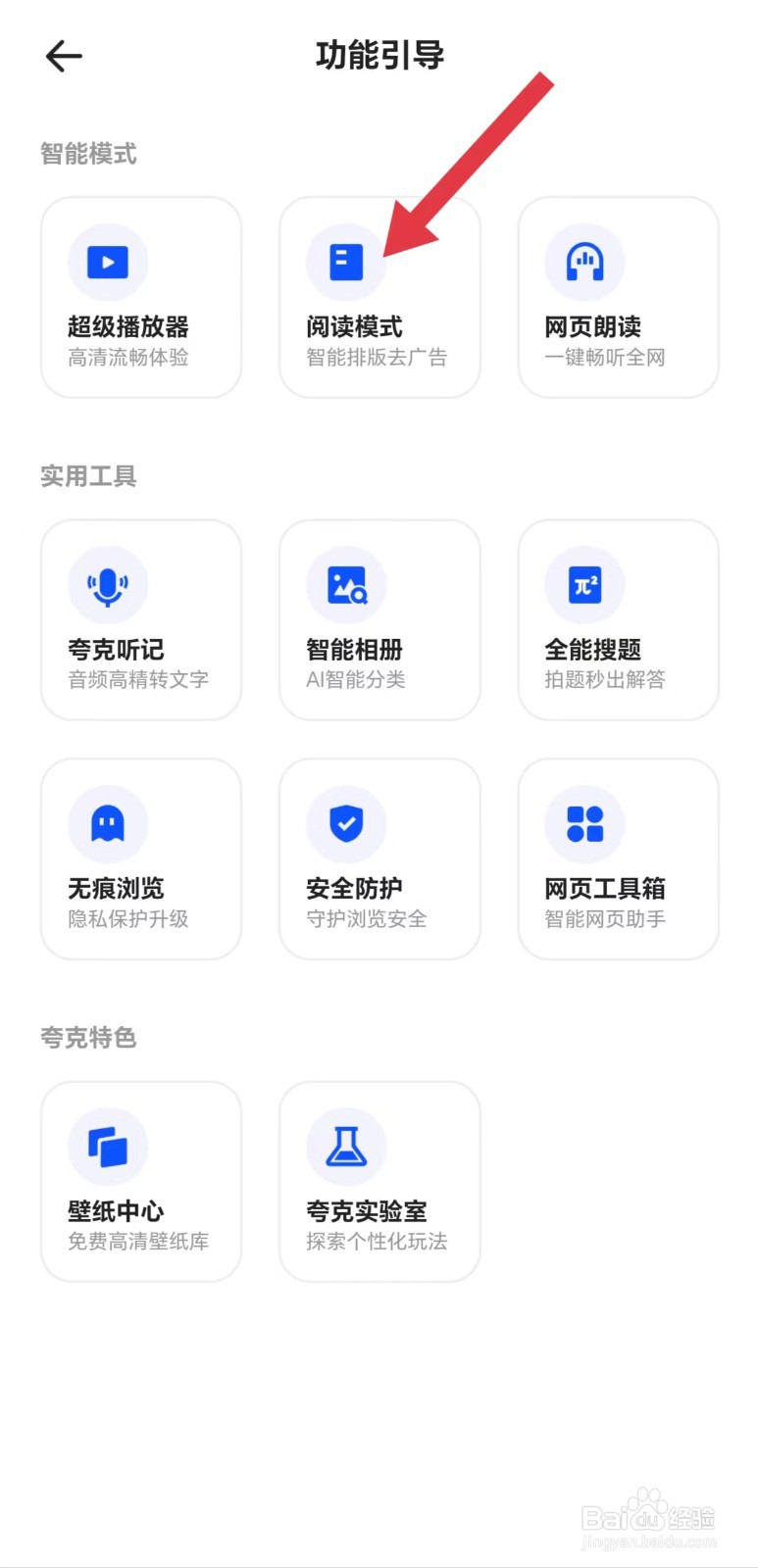The width and height of the screenshot is (758, 1568).
Task: Open the 网页工具箱 card
Action: click(x=618, y=858)
